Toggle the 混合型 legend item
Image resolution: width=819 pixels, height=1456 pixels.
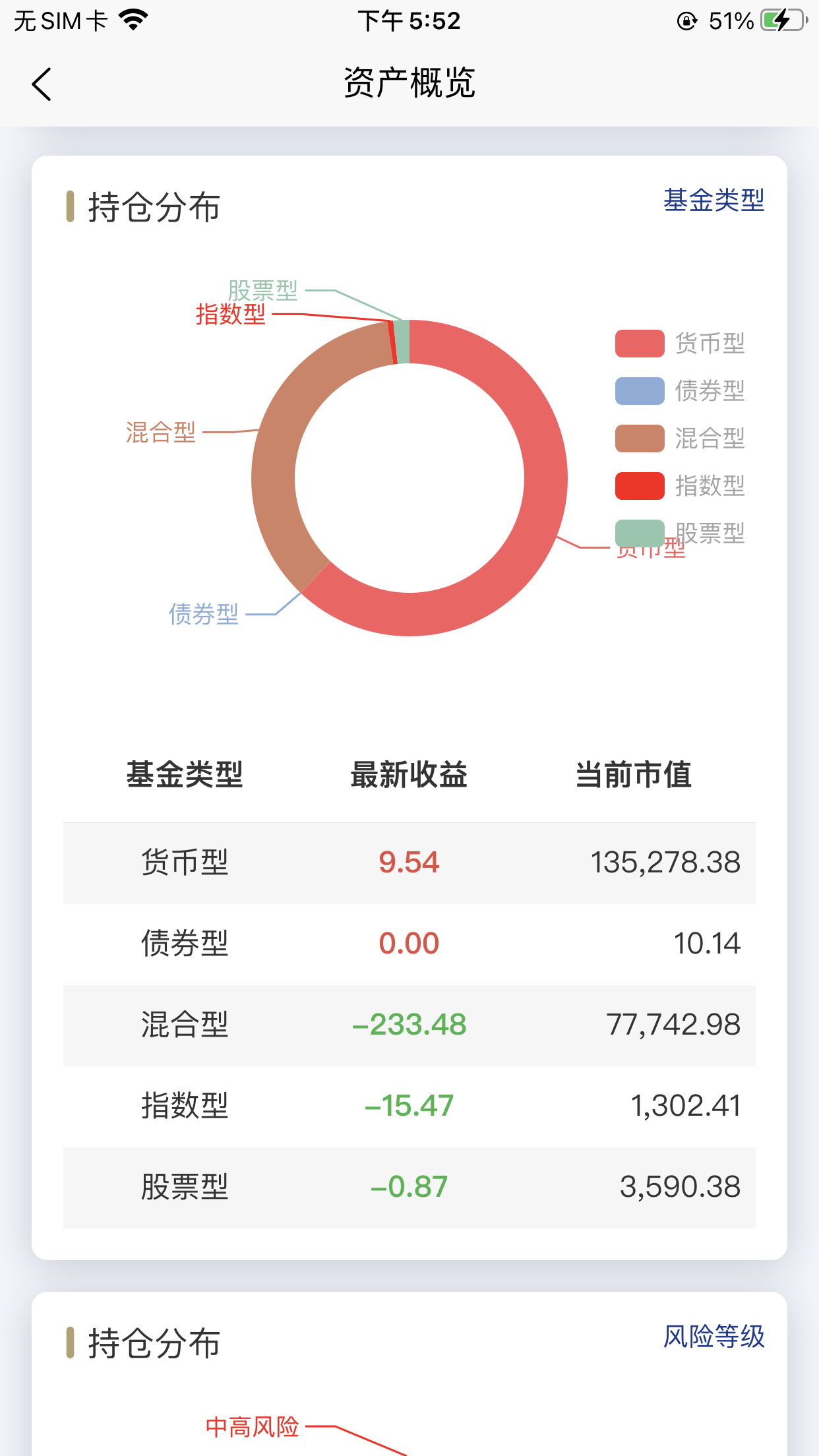(680, 439)
